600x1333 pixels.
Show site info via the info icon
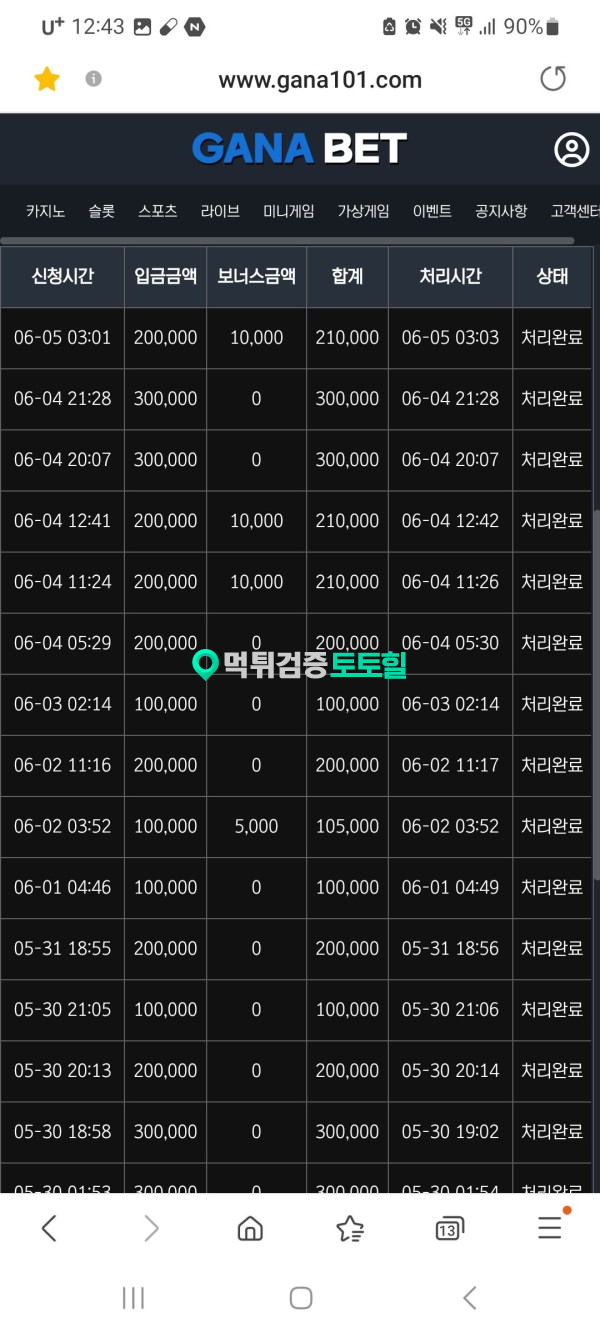pyautogui.click(x=93, y=78)
